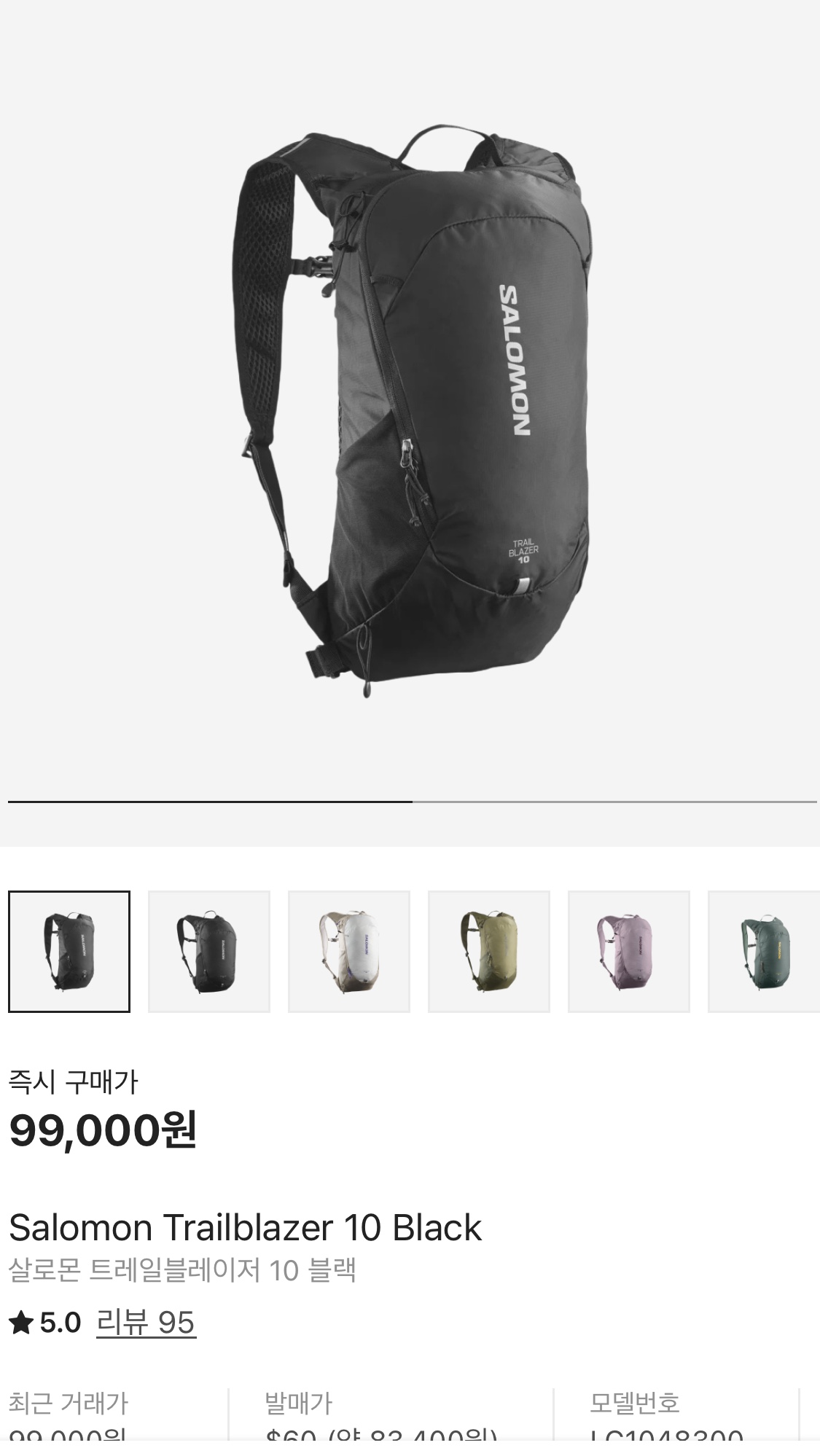Open the large Salomon backpack product image

point(410,408)
